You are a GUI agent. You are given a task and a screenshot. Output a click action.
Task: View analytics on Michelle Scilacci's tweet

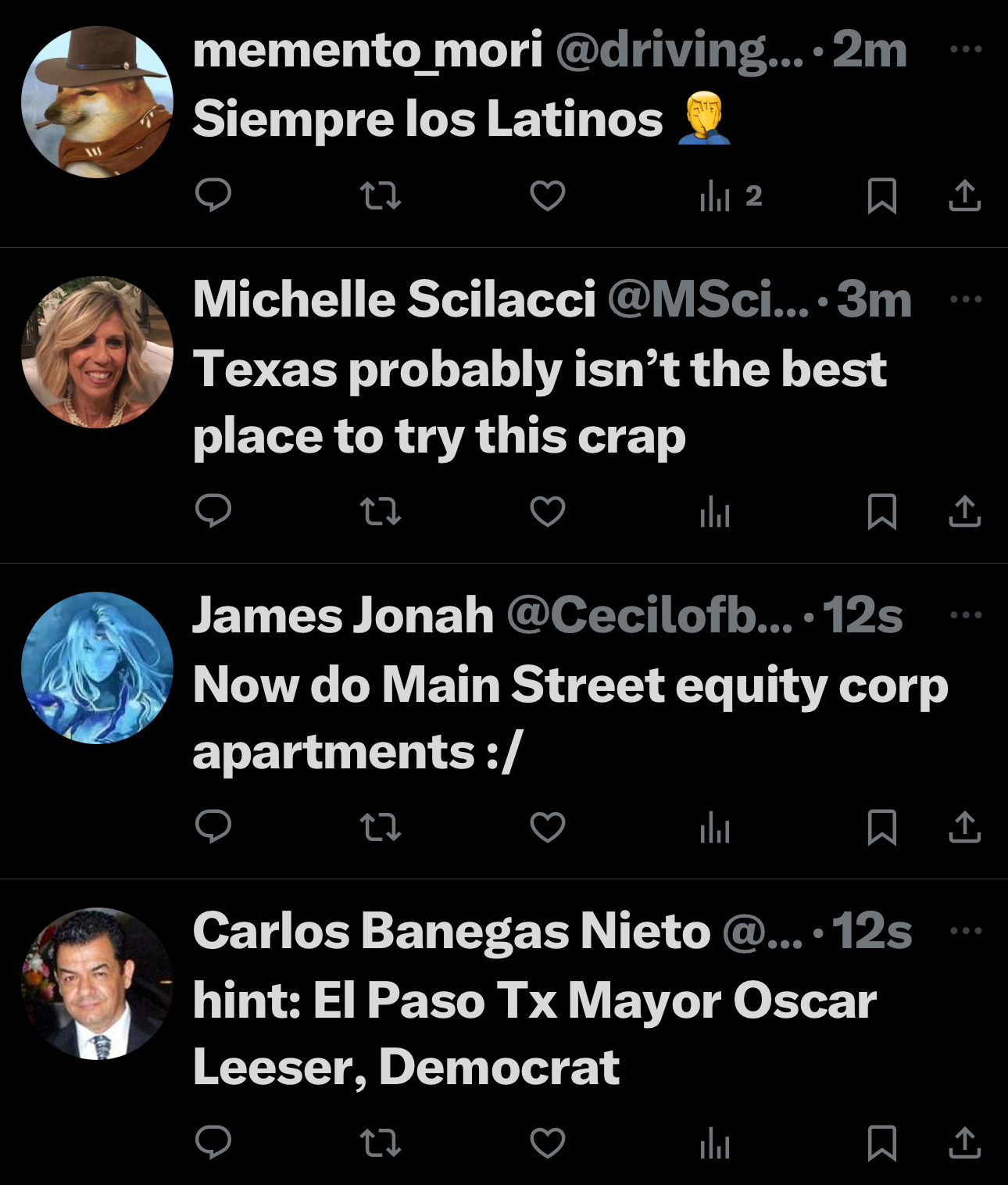[714, 513]
